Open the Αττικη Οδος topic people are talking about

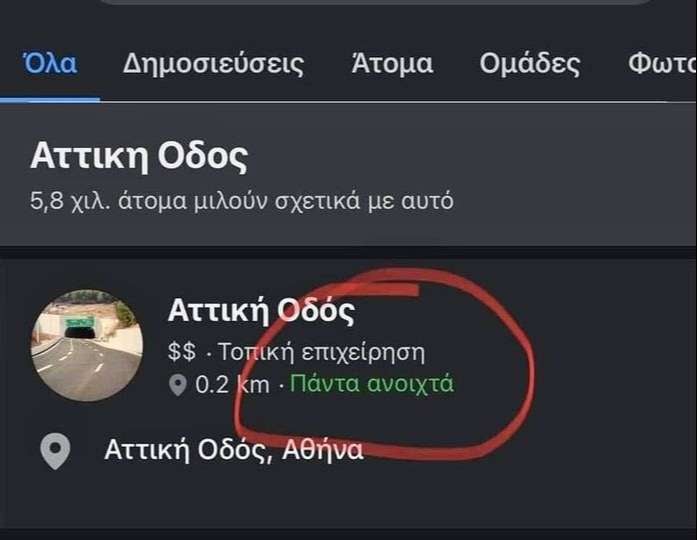click(x=138, y=157)
